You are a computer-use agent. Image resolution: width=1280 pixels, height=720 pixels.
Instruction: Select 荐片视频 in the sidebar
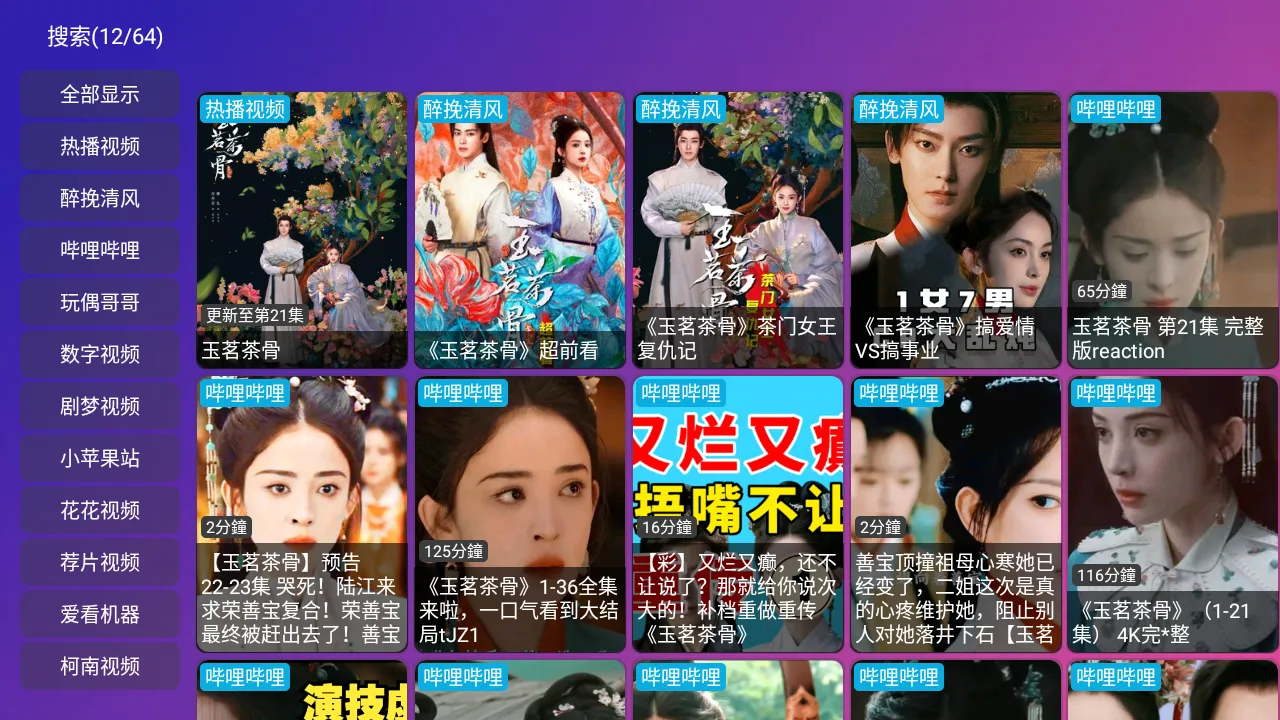tap(100, 562)
